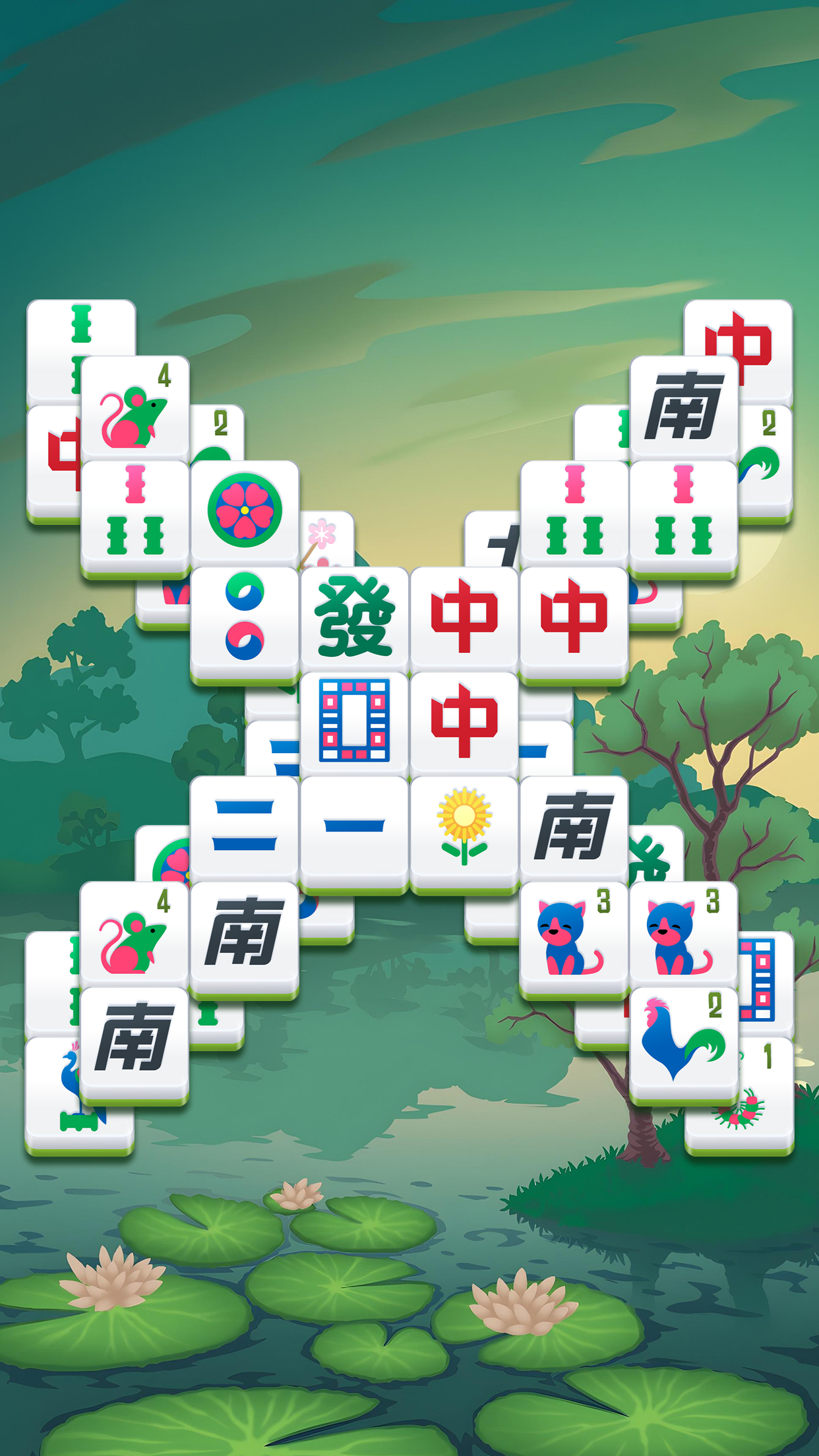Viewport: 819px width, 1456px height.
Task: Pick the one-character 一 tile
Action: 356,824
